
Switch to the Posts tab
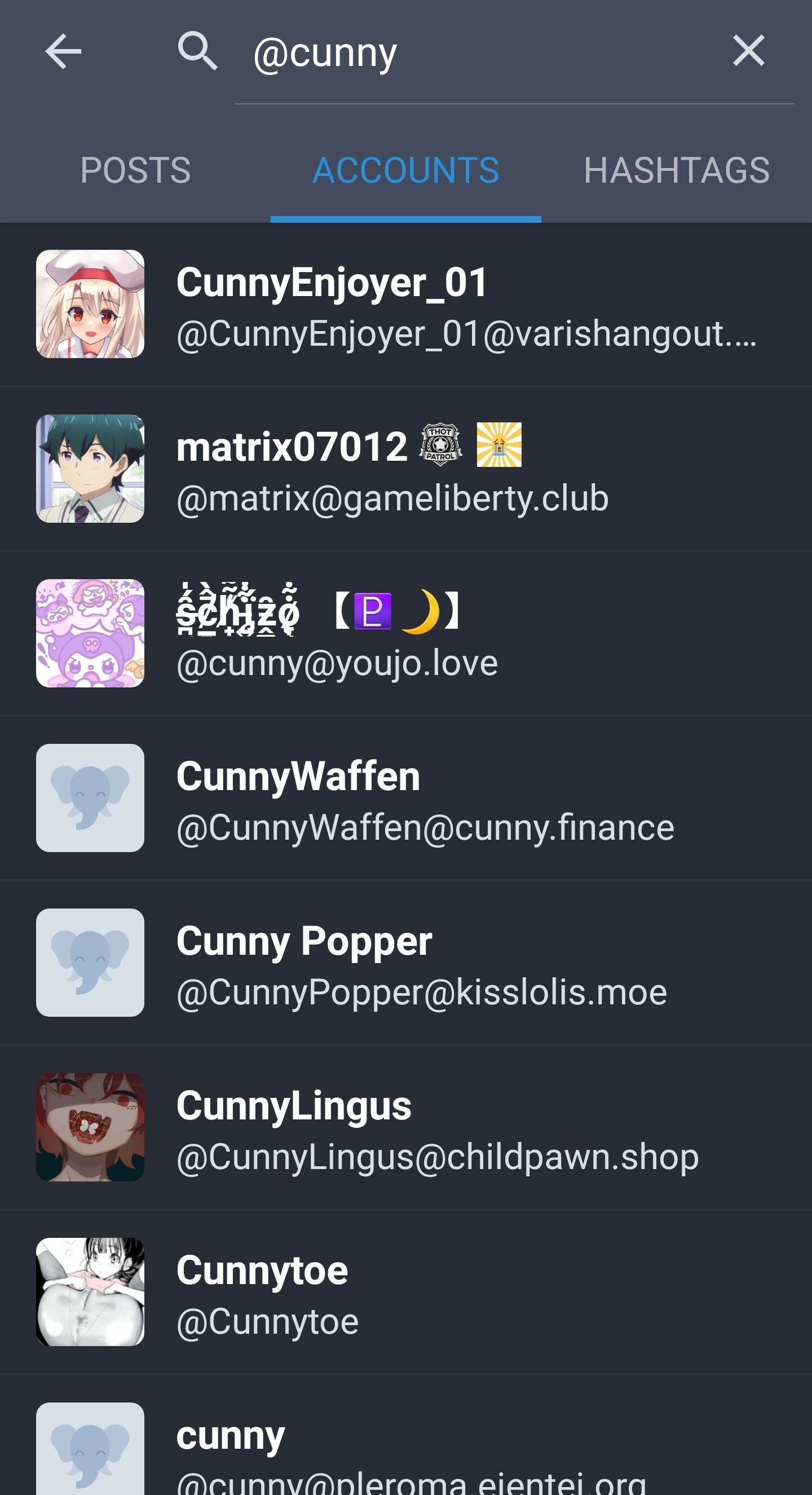pos(135,171)
